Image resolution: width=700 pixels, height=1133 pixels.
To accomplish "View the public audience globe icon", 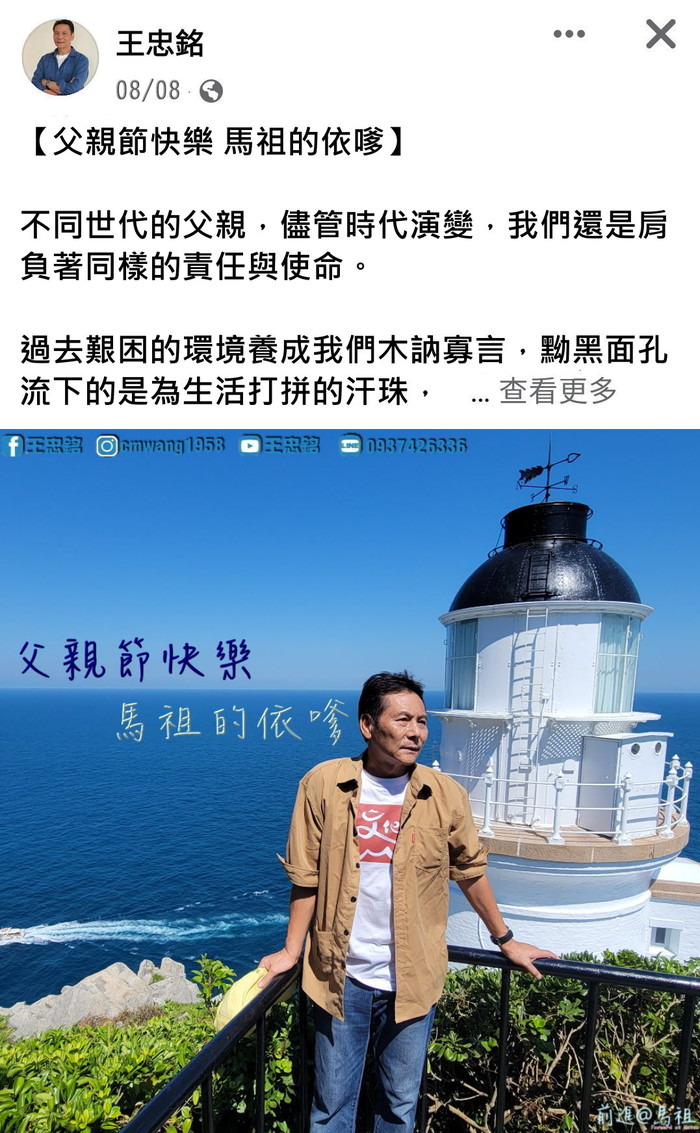I will pyautogui.click(x=211, y=91).
